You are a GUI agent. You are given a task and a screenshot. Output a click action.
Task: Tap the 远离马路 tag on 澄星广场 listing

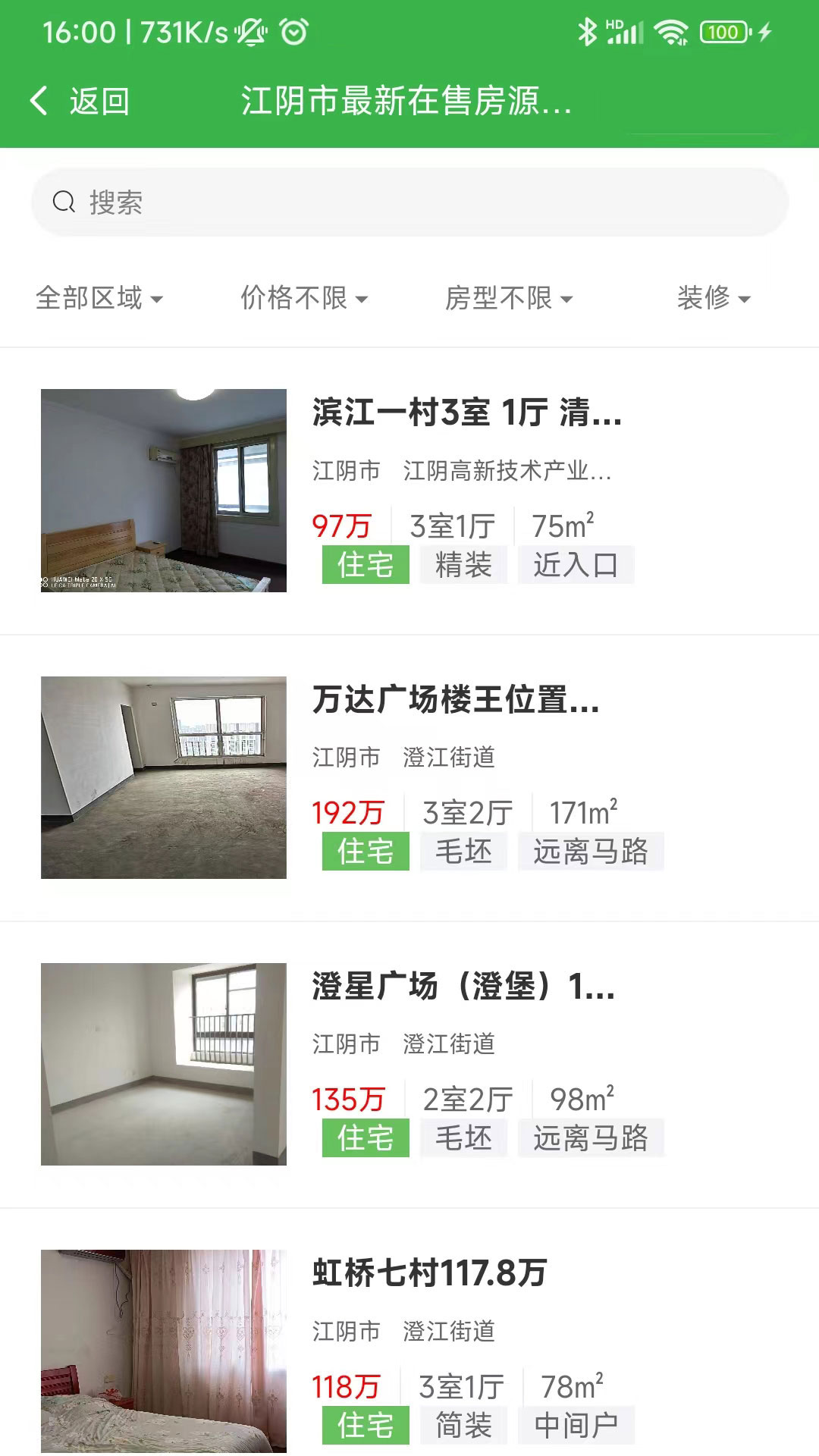click(x=592, y=1137)
